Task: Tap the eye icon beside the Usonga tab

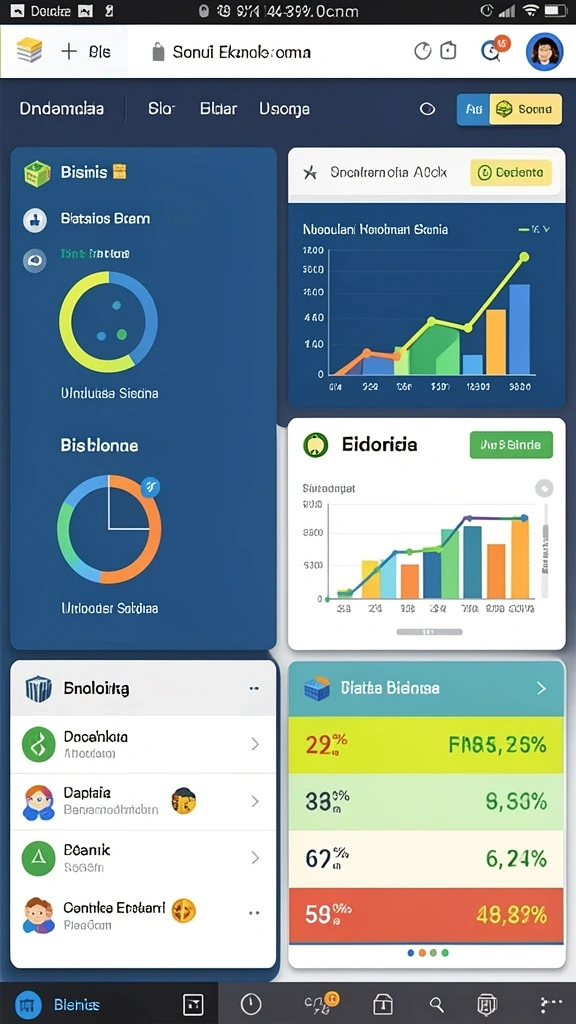Action: click(427, 109)
